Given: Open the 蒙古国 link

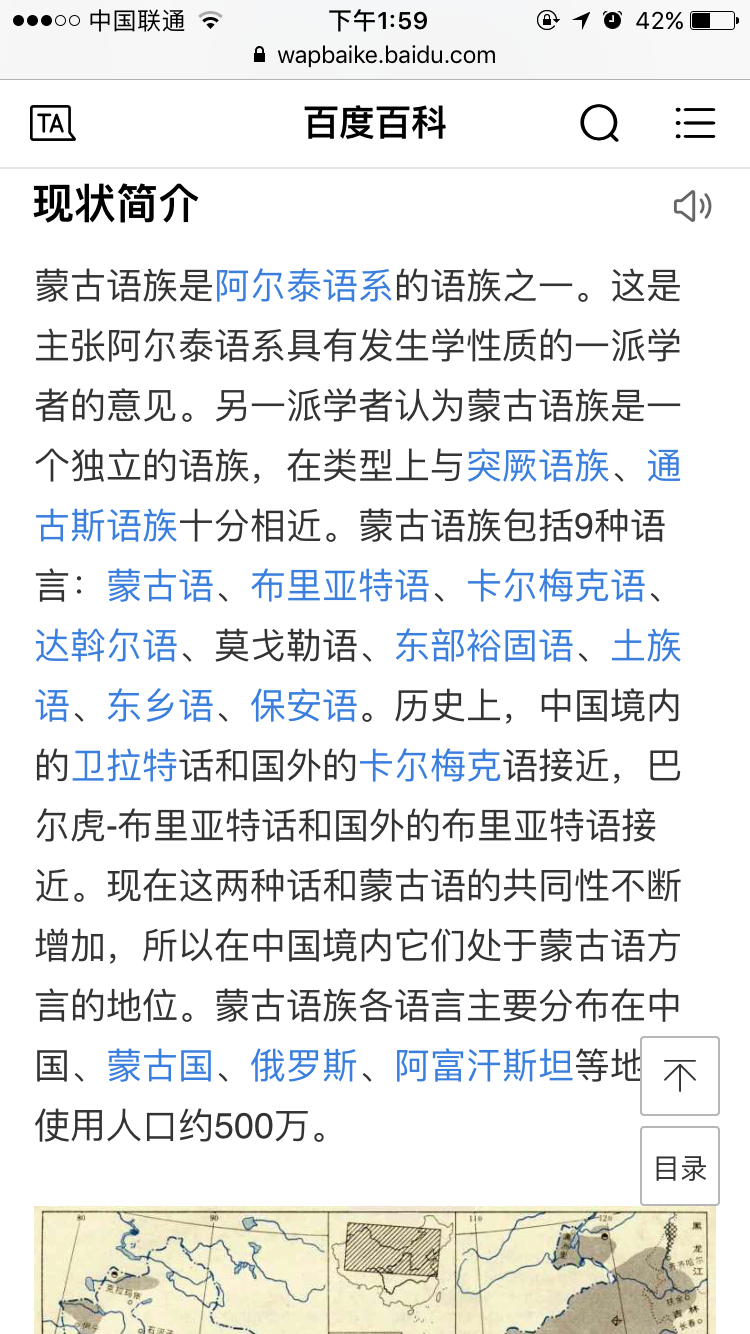Looking at the screenshot, I should [x=160, y=1066].
